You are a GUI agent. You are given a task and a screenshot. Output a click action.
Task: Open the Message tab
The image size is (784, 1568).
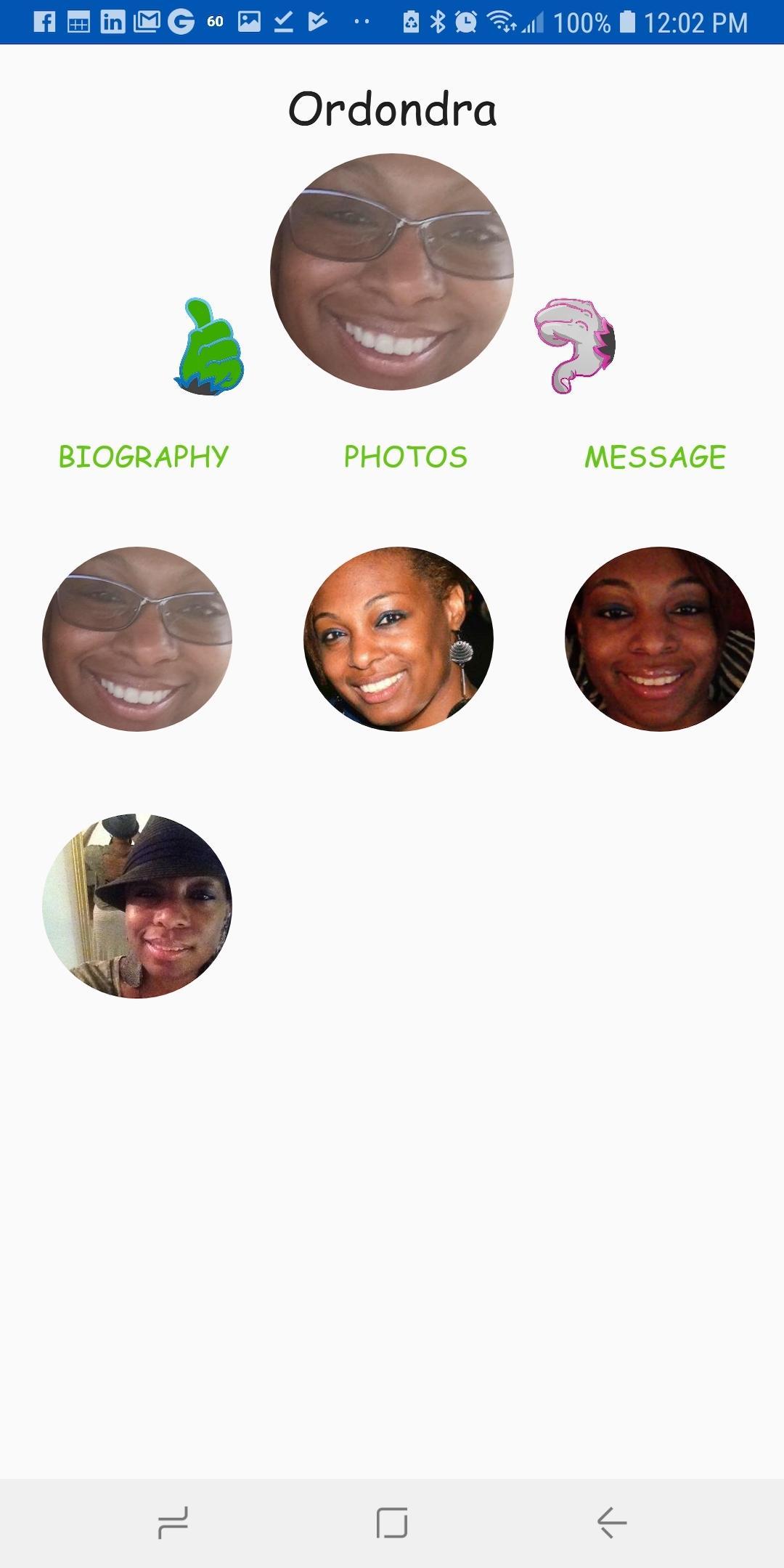tap(655, 457)
